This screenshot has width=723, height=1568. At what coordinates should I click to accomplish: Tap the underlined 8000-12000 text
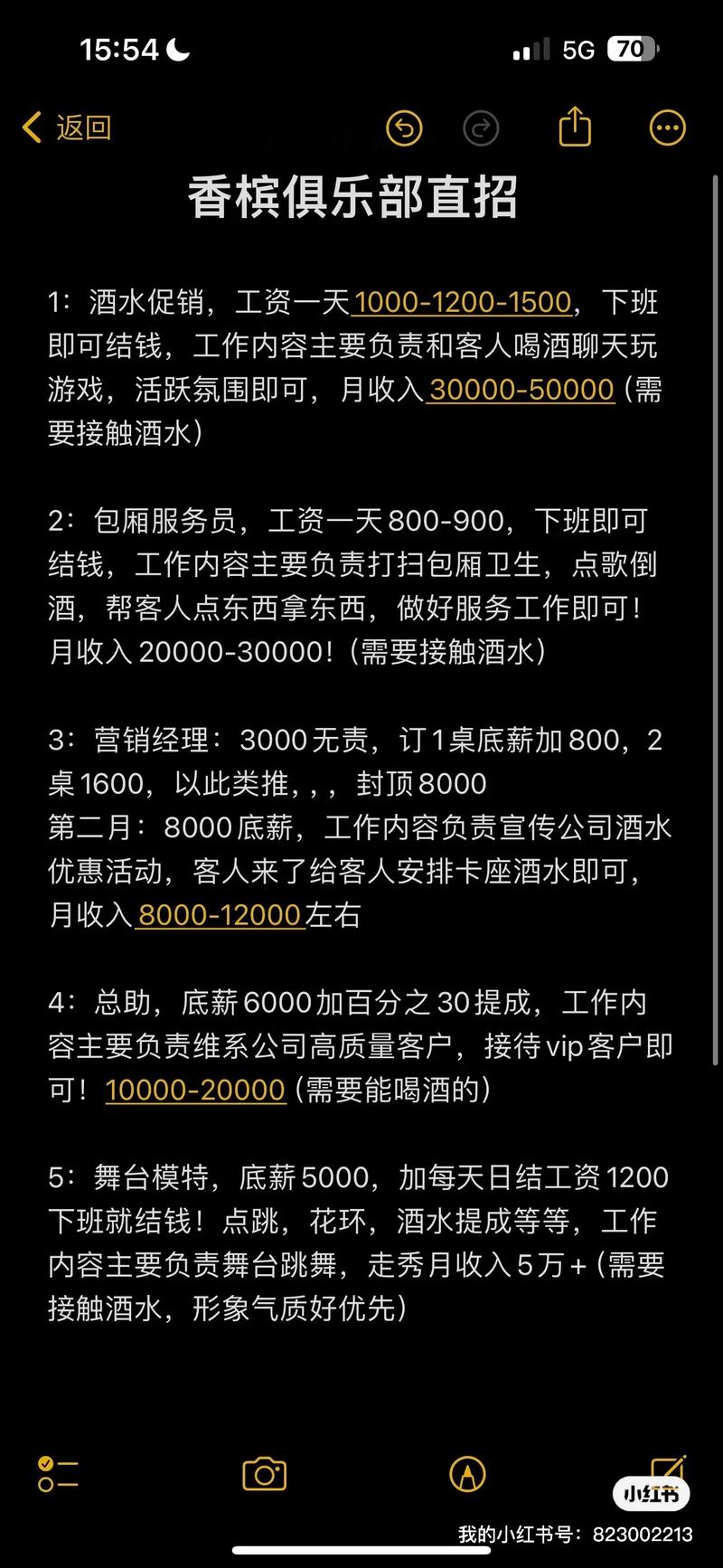coord(218,915)
